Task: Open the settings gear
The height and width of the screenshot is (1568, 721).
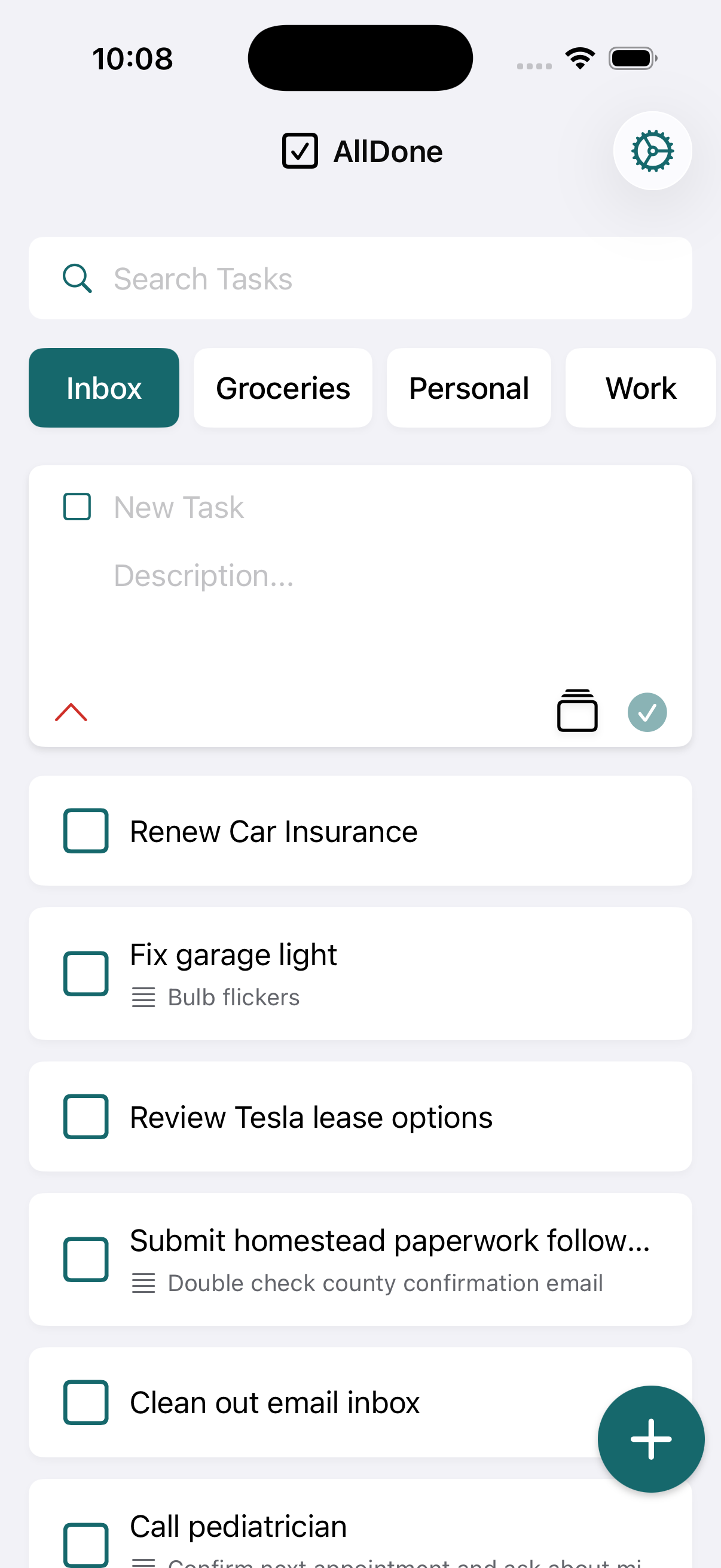Action: pos(652,151)
